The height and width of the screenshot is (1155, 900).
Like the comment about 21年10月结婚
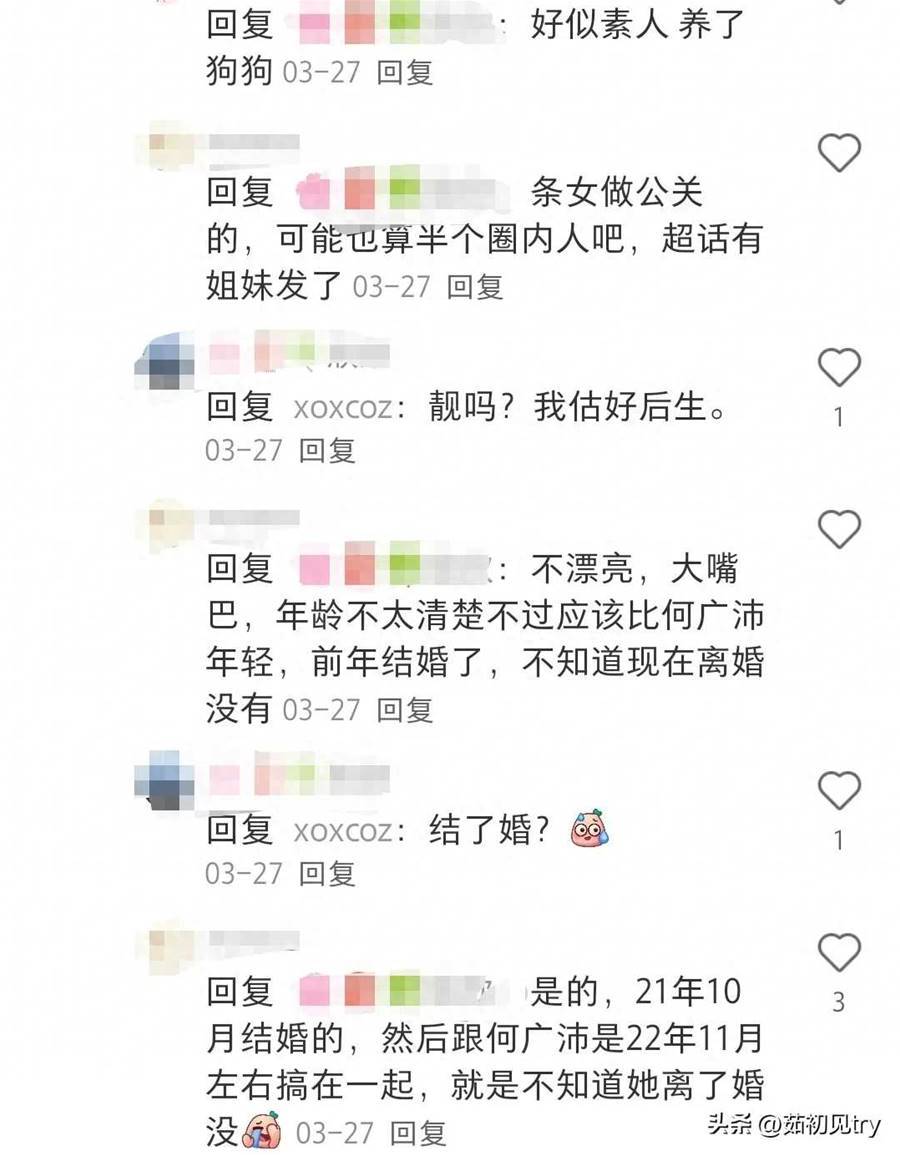pyautogui.click(x=839, y=951)
